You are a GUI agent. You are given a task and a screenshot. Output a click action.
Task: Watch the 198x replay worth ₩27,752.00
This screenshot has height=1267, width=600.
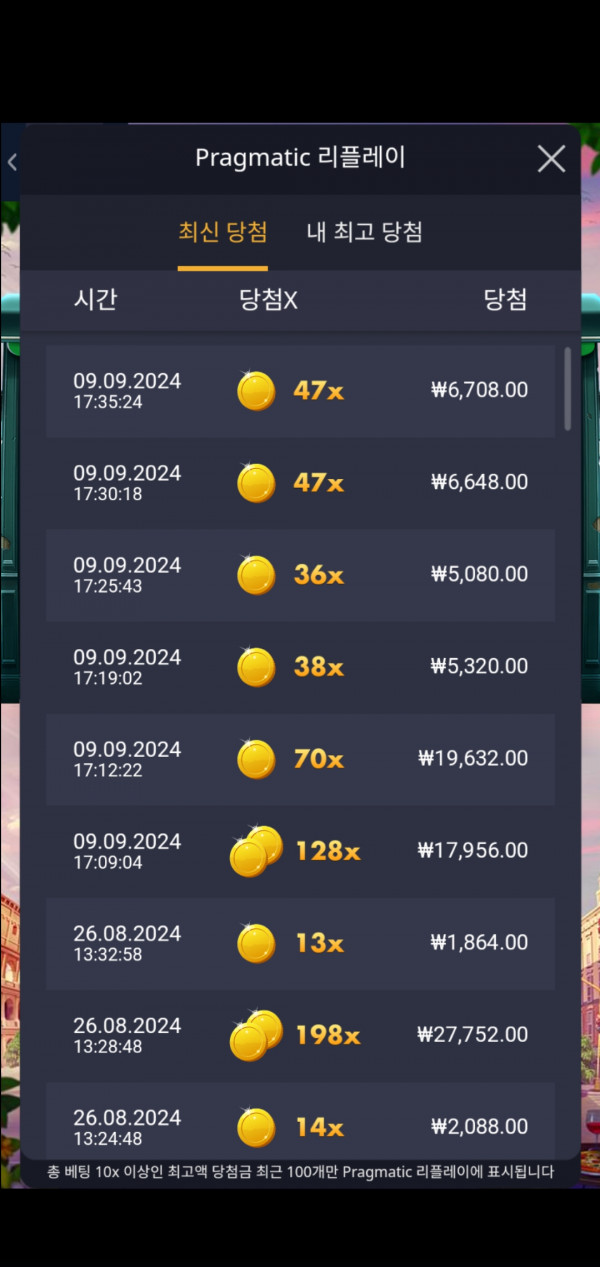pyautogui.click(x=300, y=1035)
